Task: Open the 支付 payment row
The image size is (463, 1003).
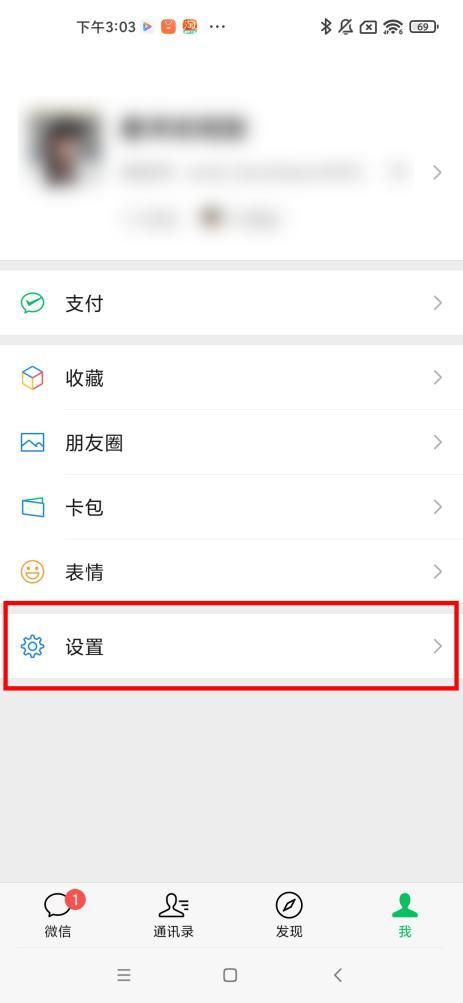Action: (232, 303)
